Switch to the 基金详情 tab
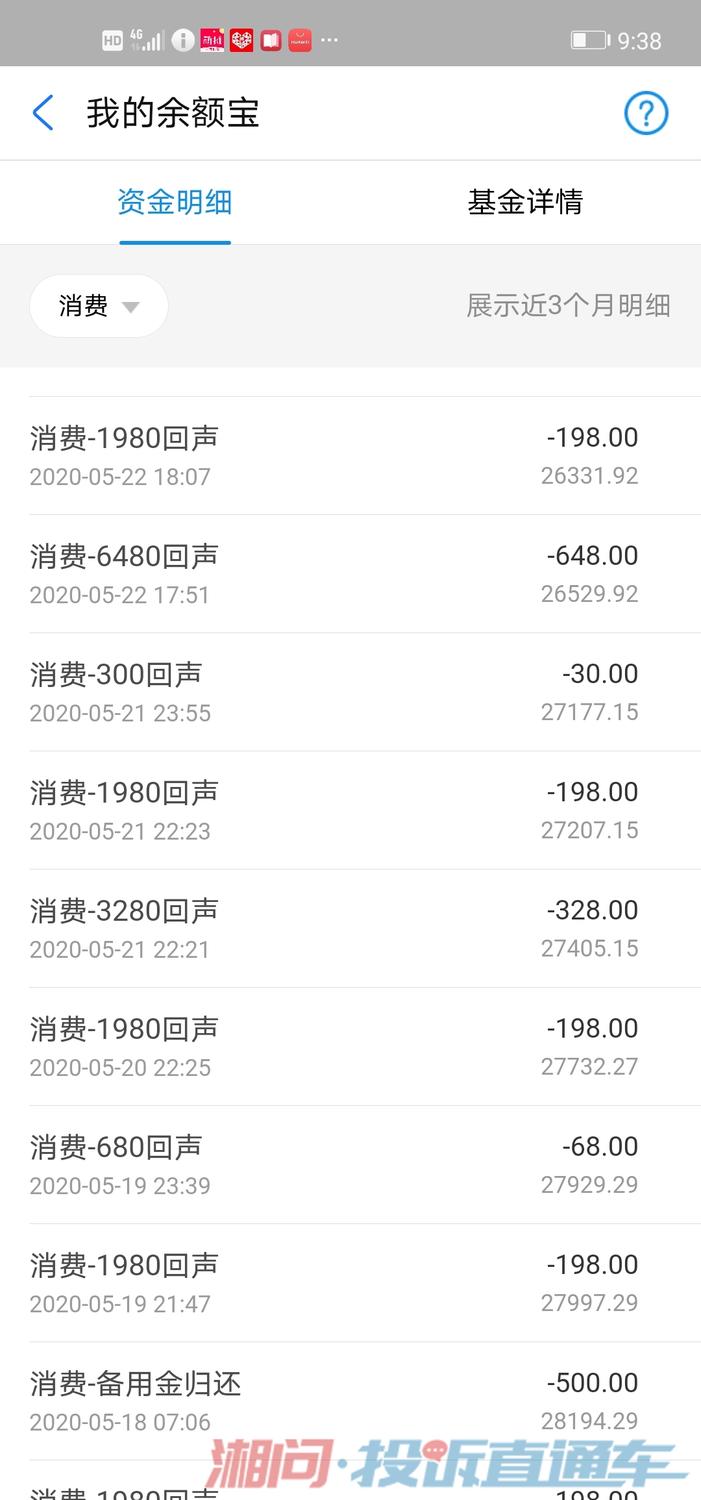 tap(525, 202)
